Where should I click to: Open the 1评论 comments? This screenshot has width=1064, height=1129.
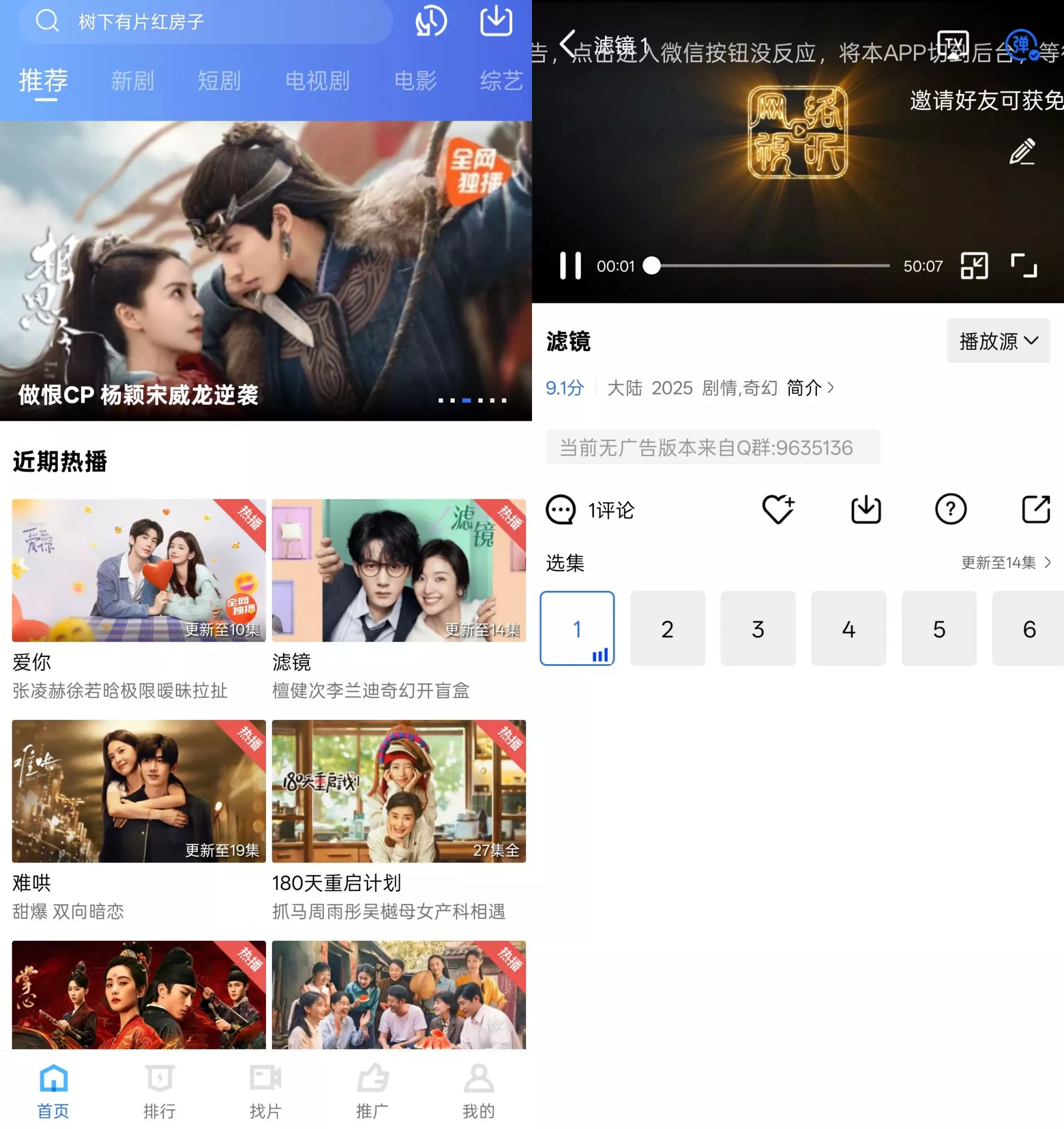591,510
